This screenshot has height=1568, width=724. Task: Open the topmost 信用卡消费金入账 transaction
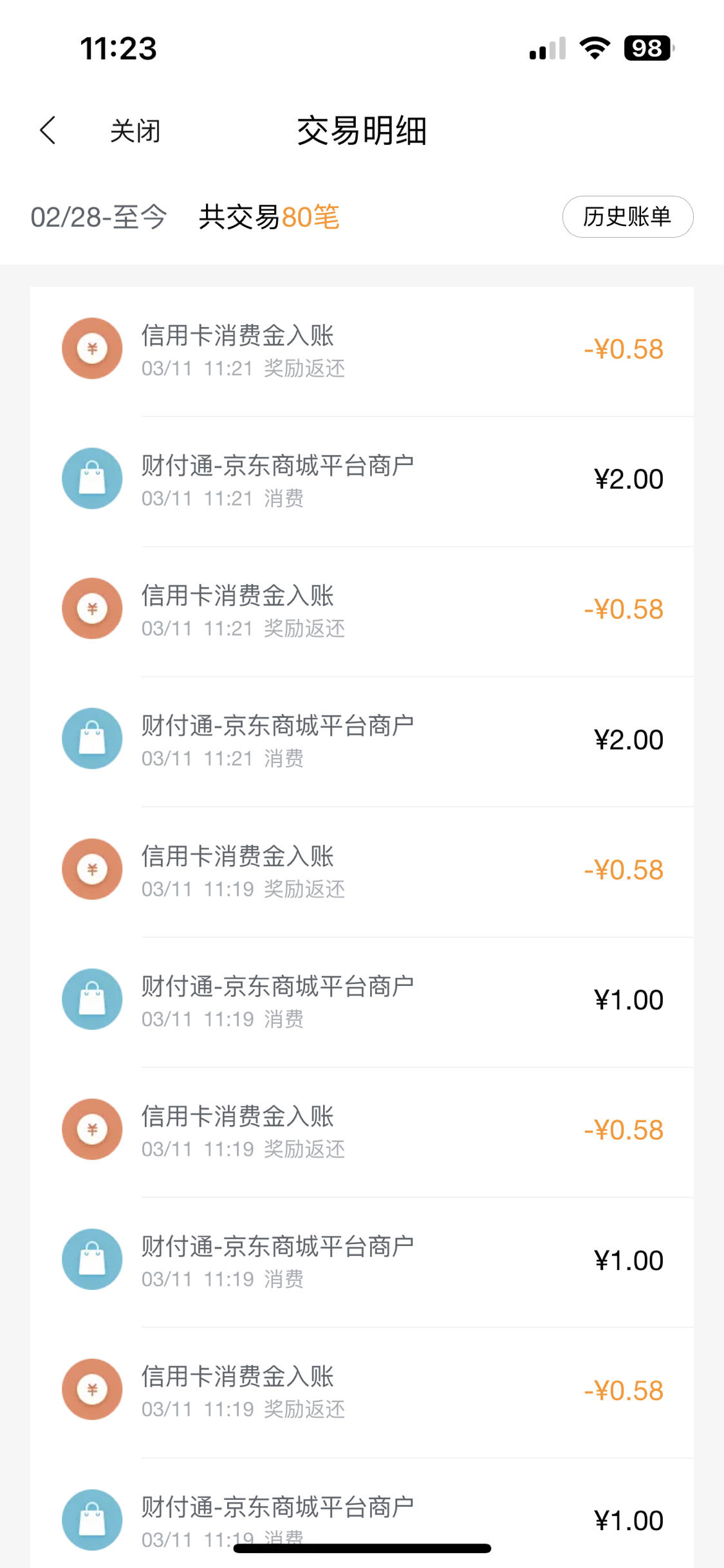point(362,351)
